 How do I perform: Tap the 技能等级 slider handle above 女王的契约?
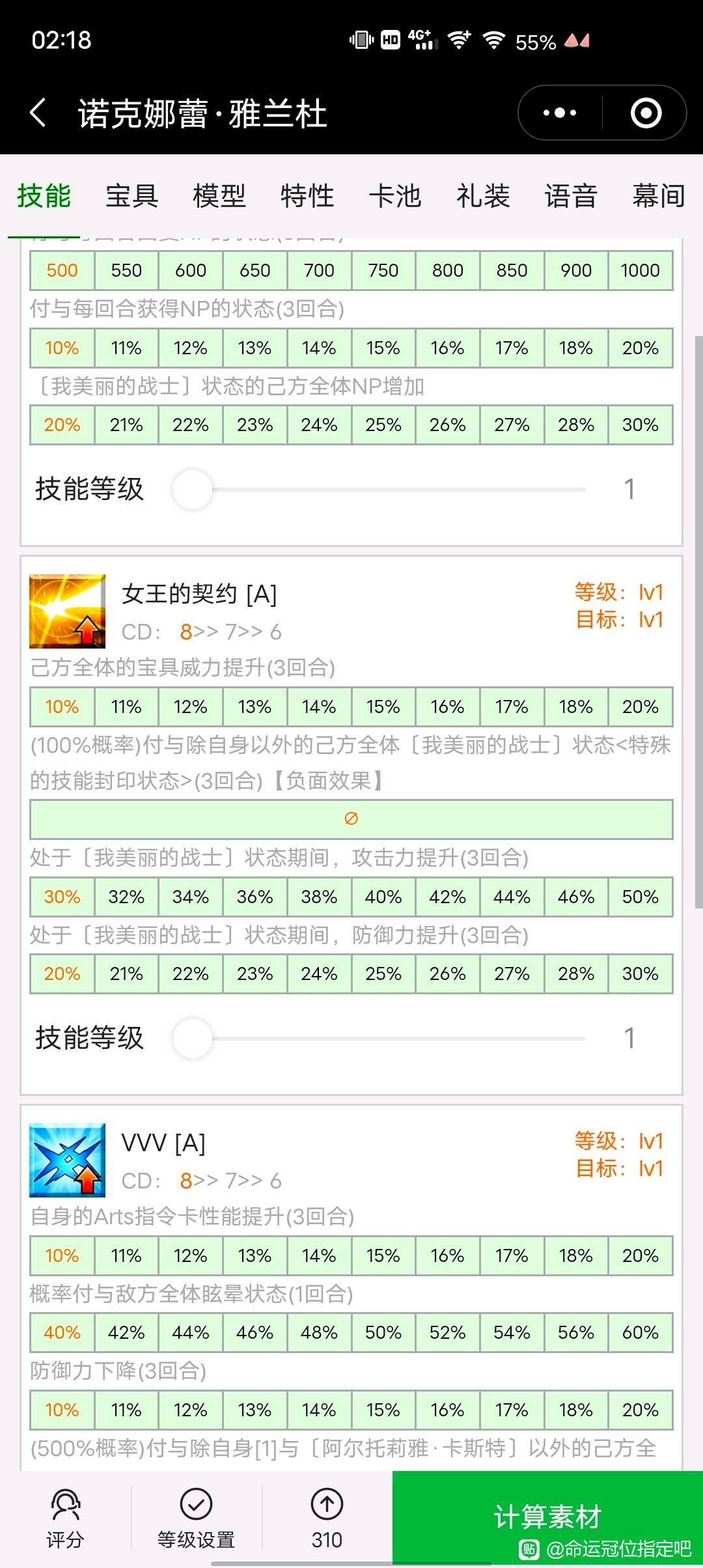pyautogui.click(x=193, y=489)
